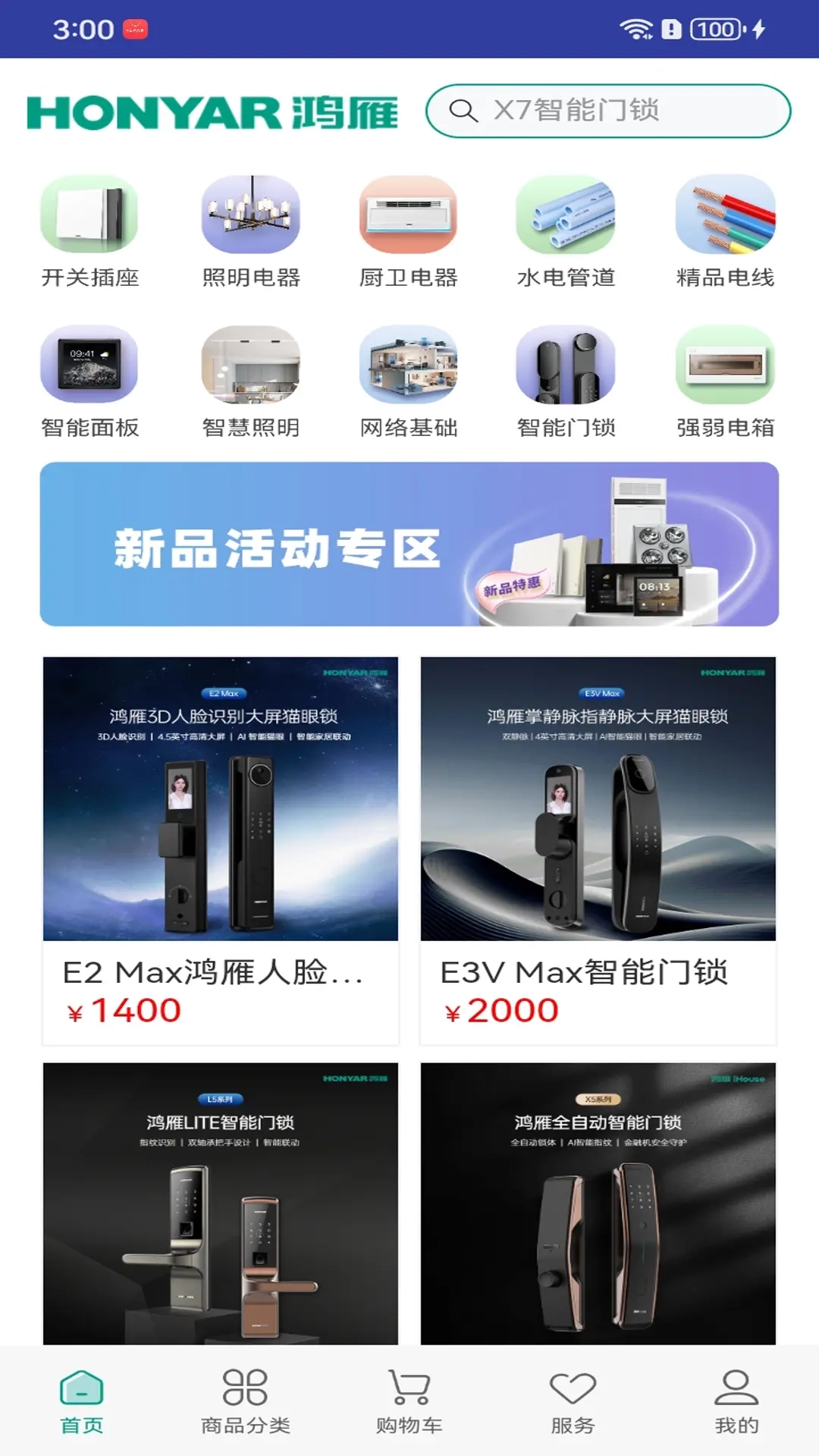Open the 新品活动专区 banner
819x1456 pixels.
[409, 544]
